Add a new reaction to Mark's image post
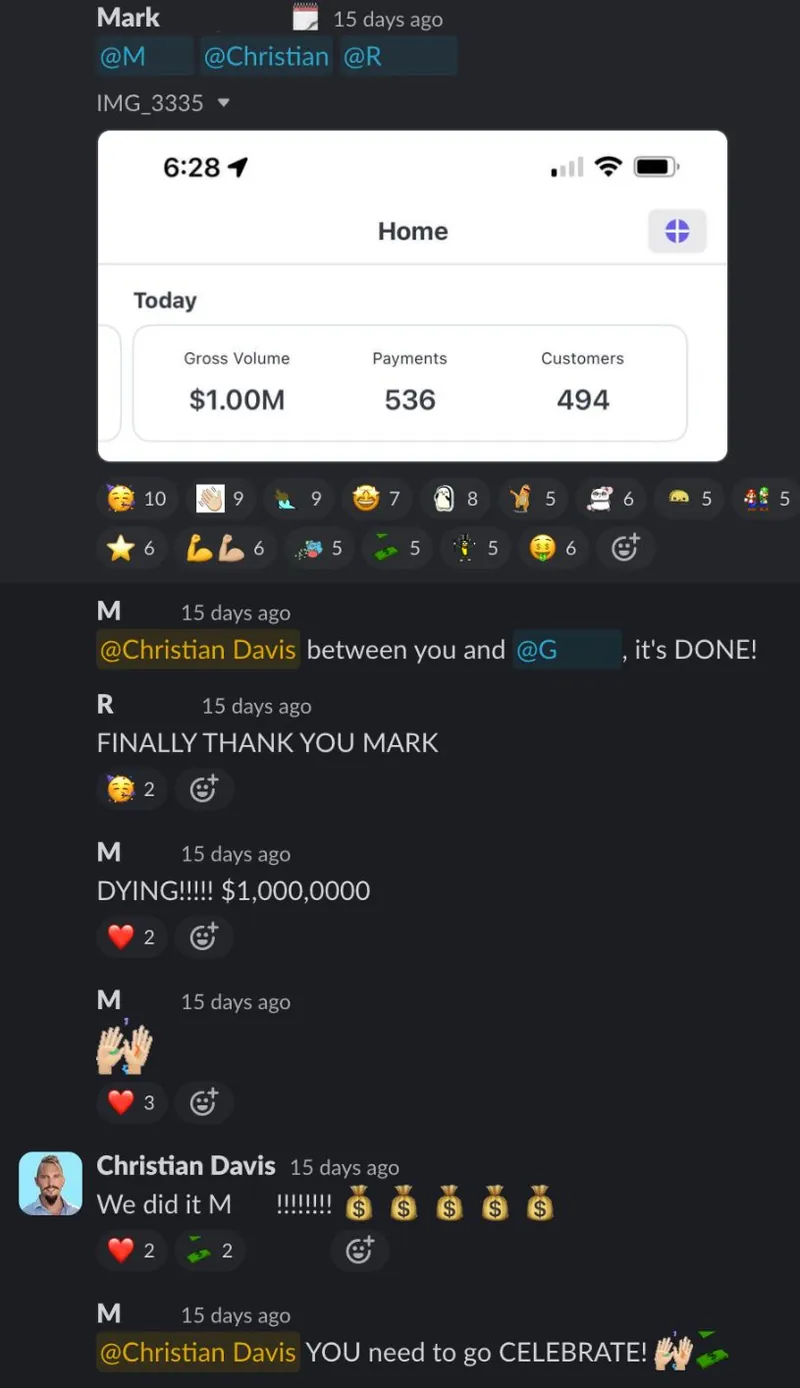The height and width of the screenshot is (1388, 800). point(625,548)
